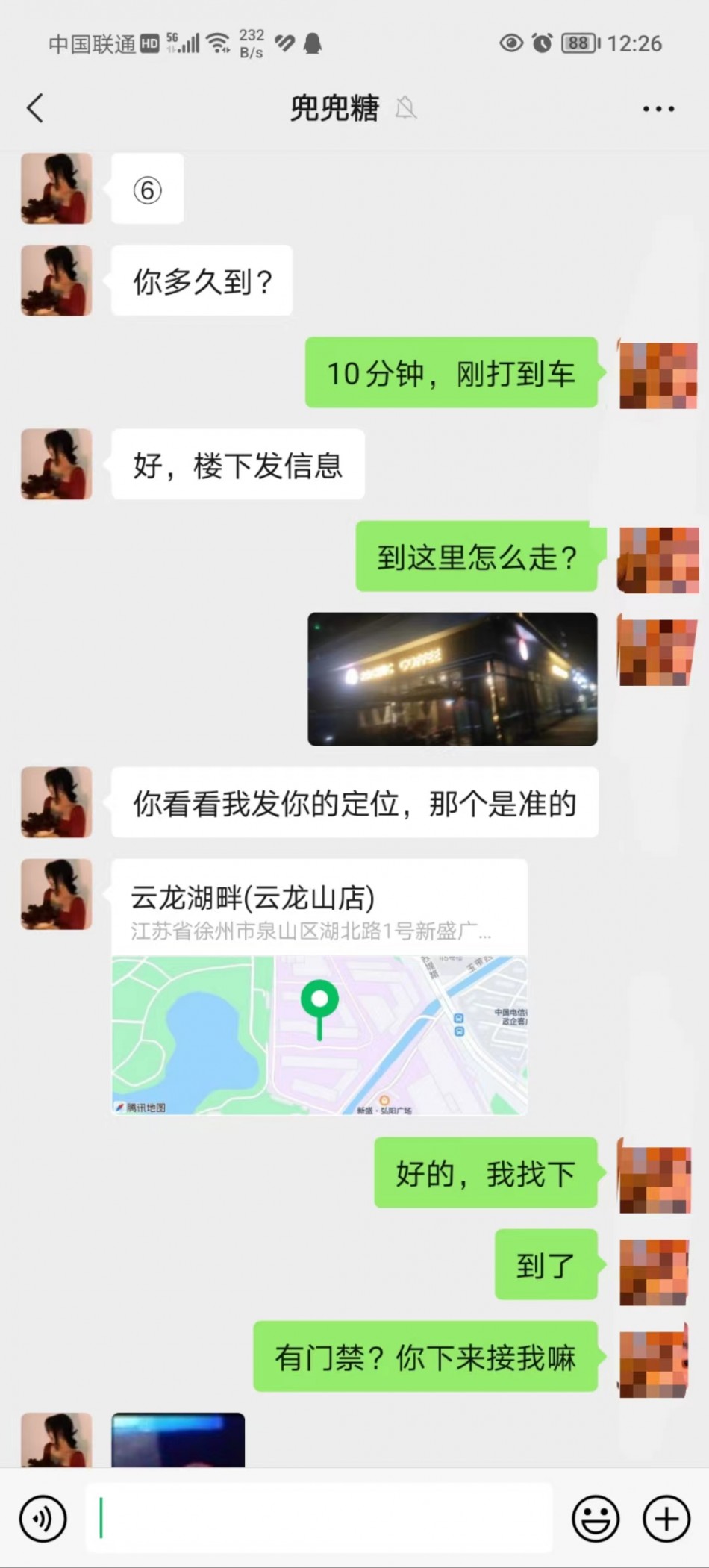
Task: Open the received image at the bottom
Action: pyautogui.click(x=178, y=1440)
